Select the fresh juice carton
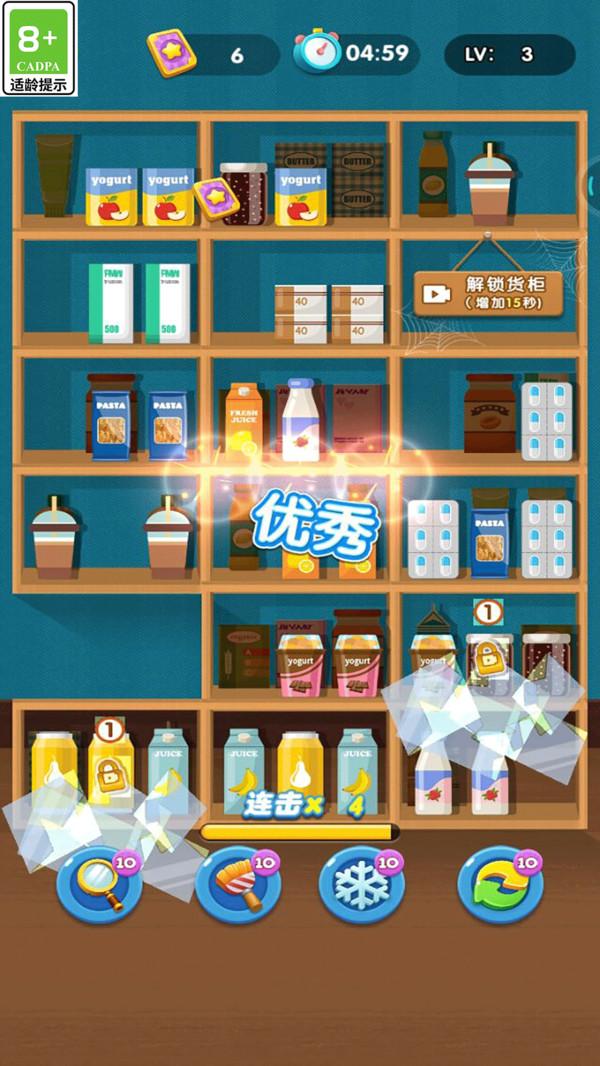 point(243,420)
